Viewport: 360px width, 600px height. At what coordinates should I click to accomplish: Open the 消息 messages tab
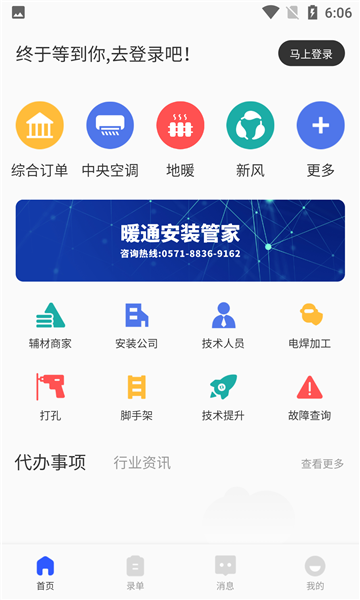[225, 573]
